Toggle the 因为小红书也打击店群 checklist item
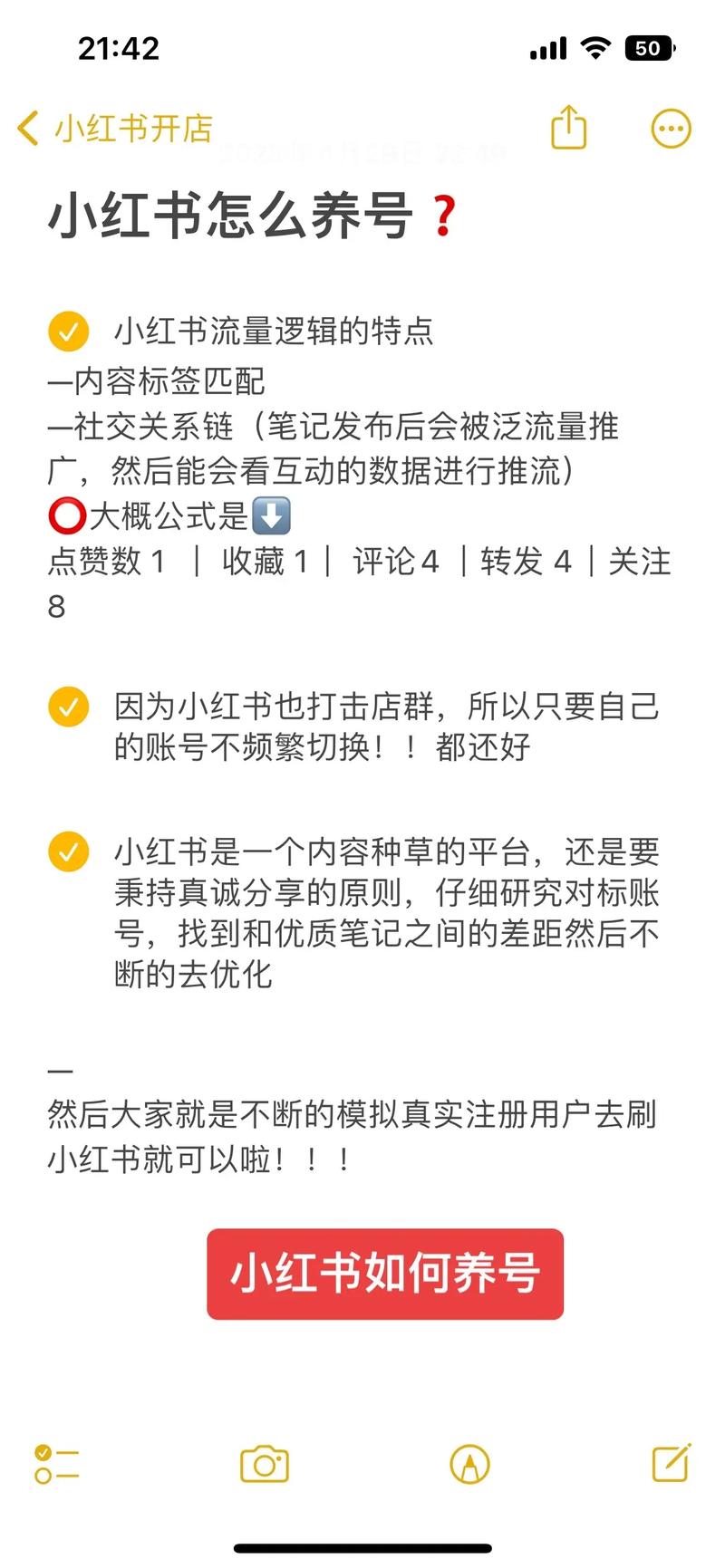725x1568 pixels. (68, 707)
